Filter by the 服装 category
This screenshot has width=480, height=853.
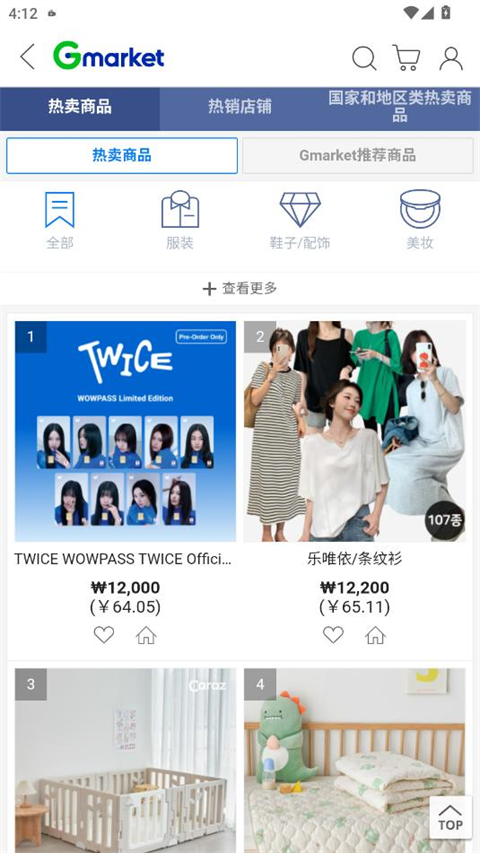click(x=180, y=220)
